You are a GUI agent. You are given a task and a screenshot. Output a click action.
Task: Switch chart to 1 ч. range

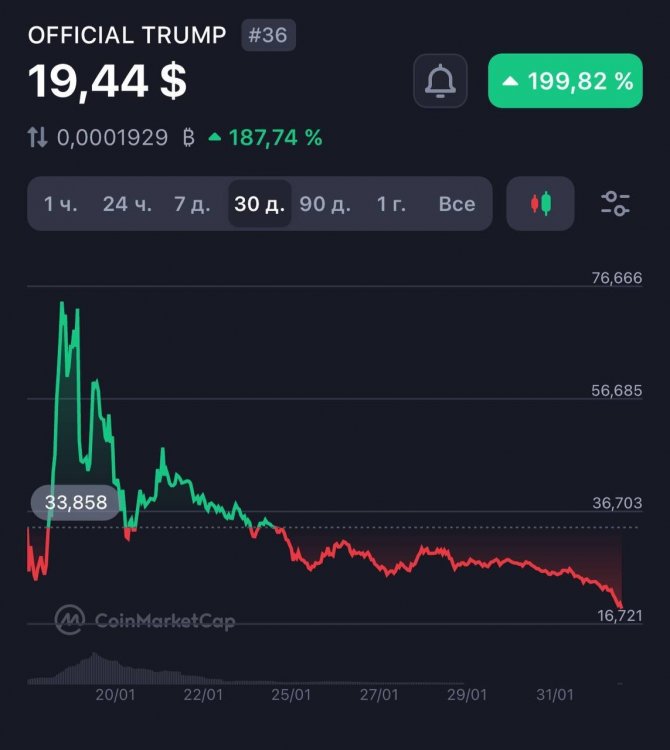(x=60, y=204)
